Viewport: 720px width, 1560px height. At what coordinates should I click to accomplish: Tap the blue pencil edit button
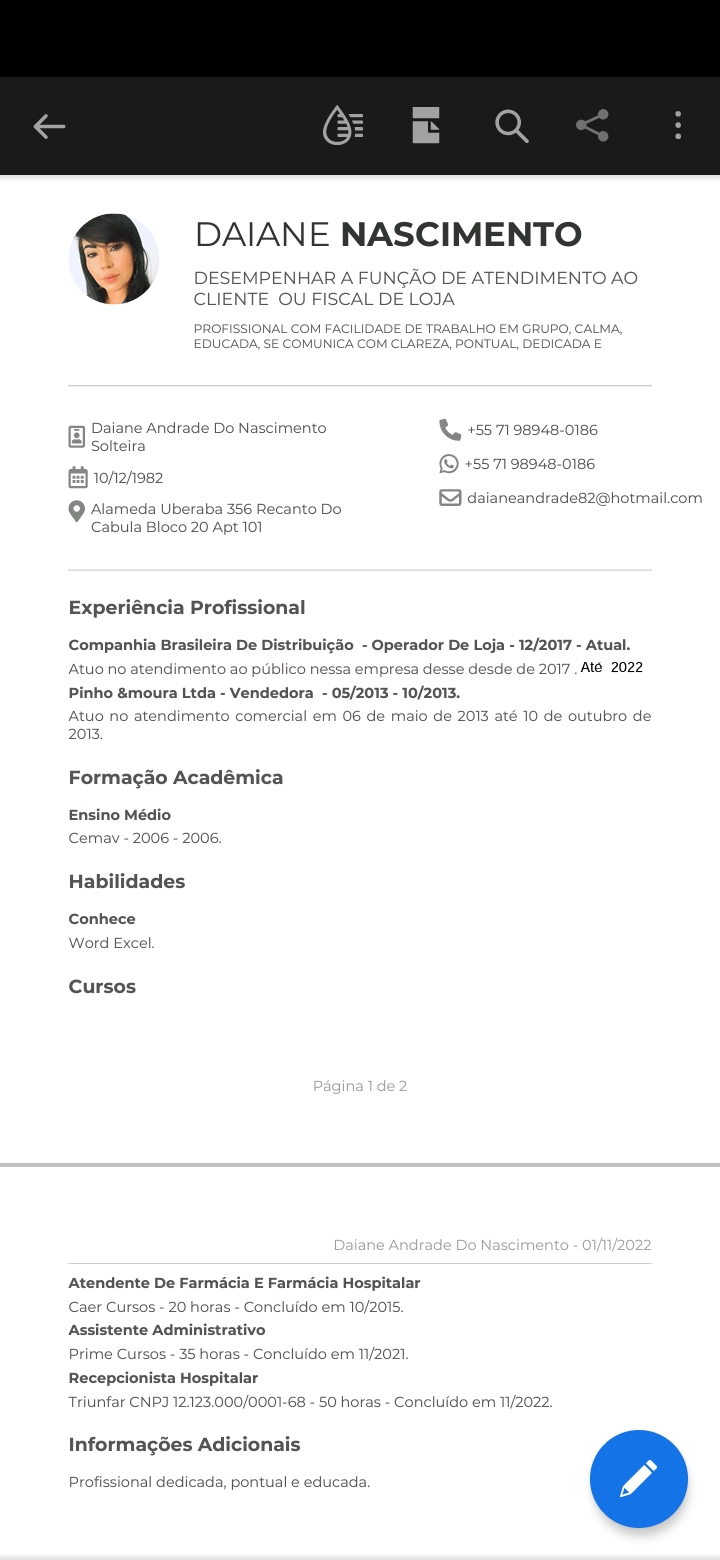(x=638, y=1479)
